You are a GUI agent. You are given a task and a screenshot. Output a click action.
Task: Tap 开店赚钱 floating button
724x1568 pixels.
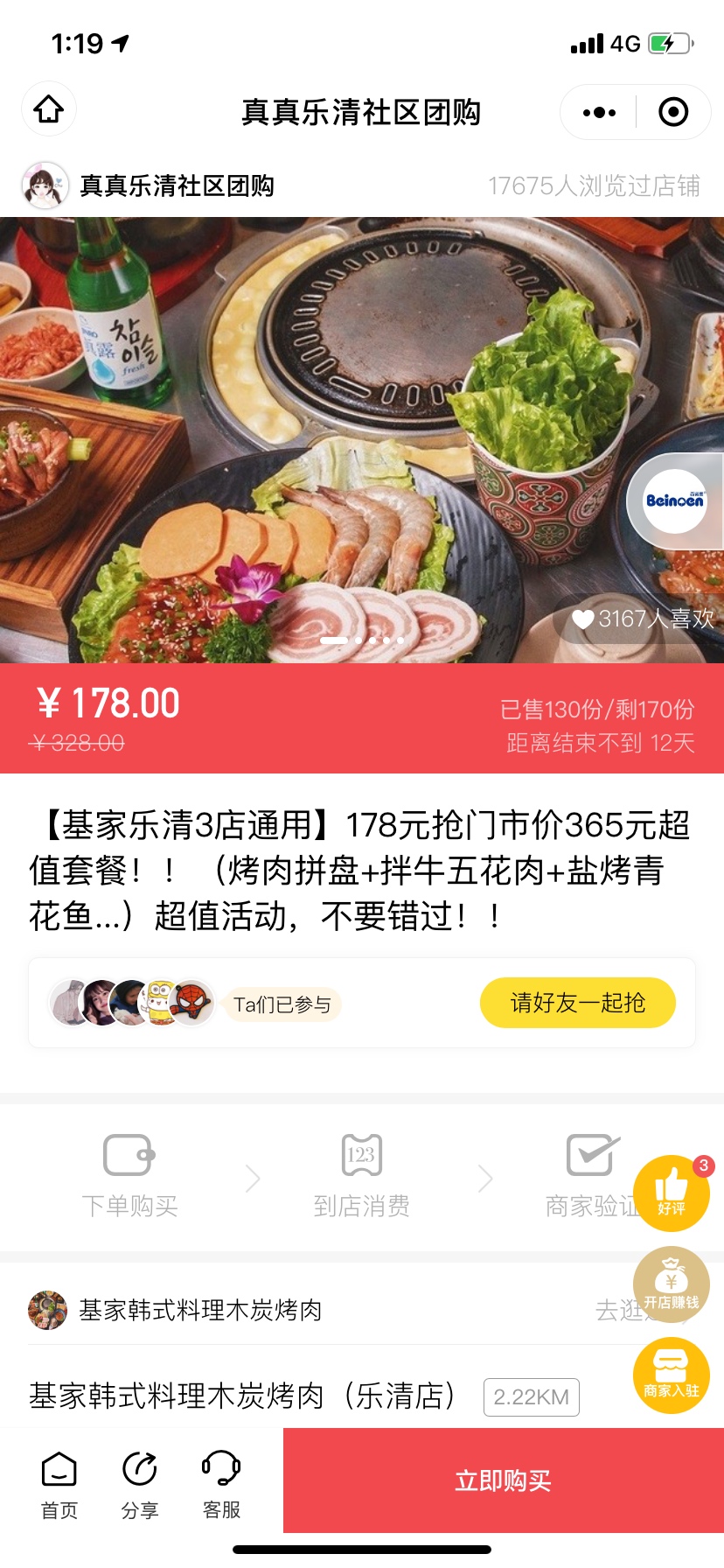pyautogui.click(x=672, y=1284)
